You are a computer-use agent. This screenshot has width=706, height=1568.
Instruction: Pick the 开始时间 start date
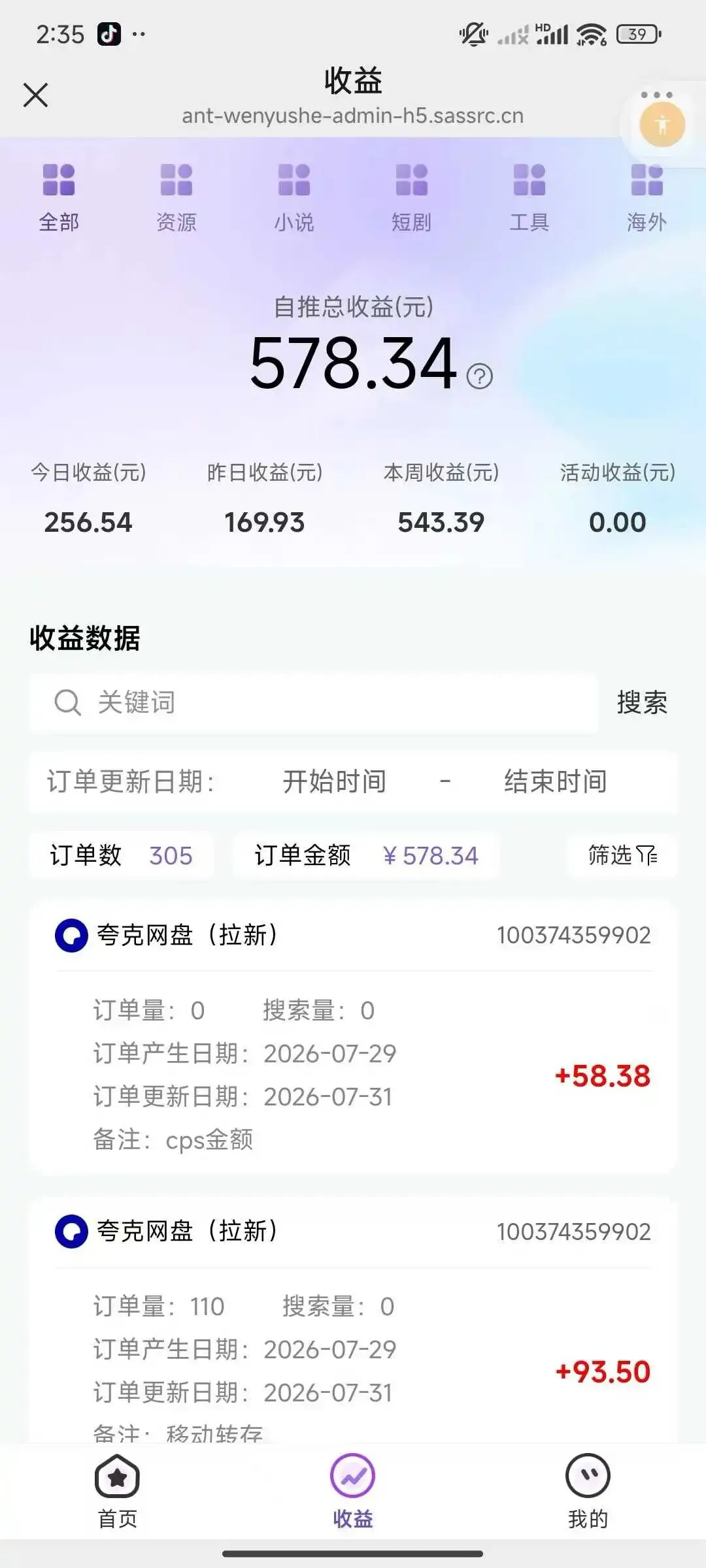coord(334,781)
